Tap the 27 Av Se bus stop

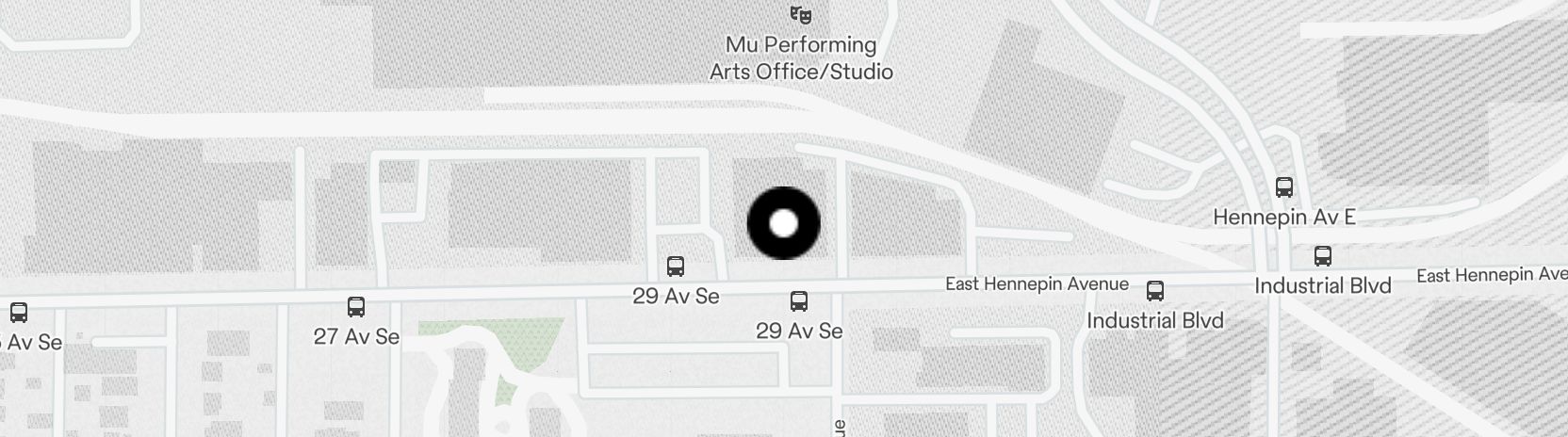pyautogui.click(x=356, y=306)
